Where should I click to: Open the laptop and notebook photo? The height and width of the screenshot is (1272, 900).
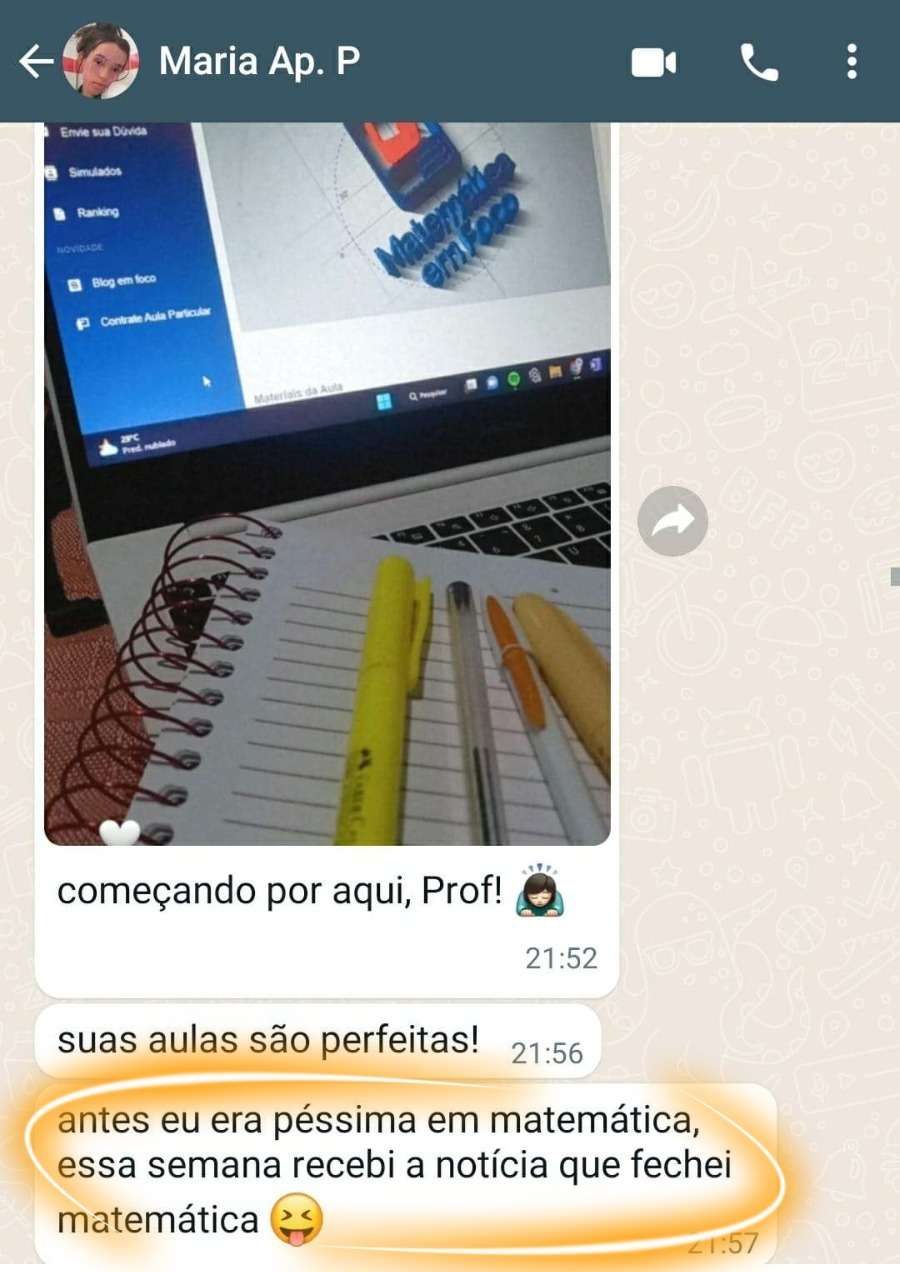point(327,480)
